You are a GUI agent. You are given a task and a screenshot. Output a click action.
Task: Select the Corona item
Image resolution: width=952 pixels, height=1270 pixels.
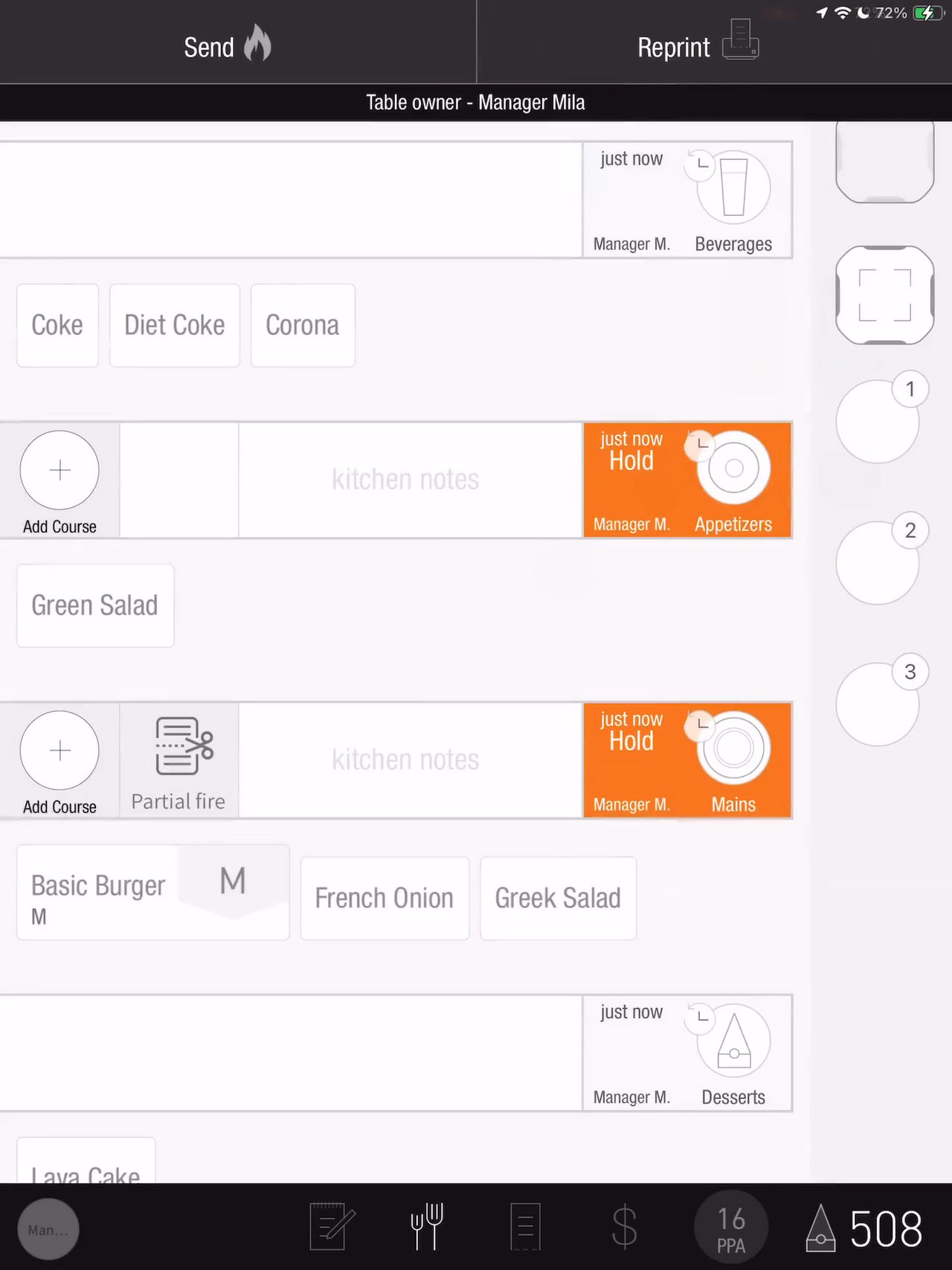pos(303,325)
